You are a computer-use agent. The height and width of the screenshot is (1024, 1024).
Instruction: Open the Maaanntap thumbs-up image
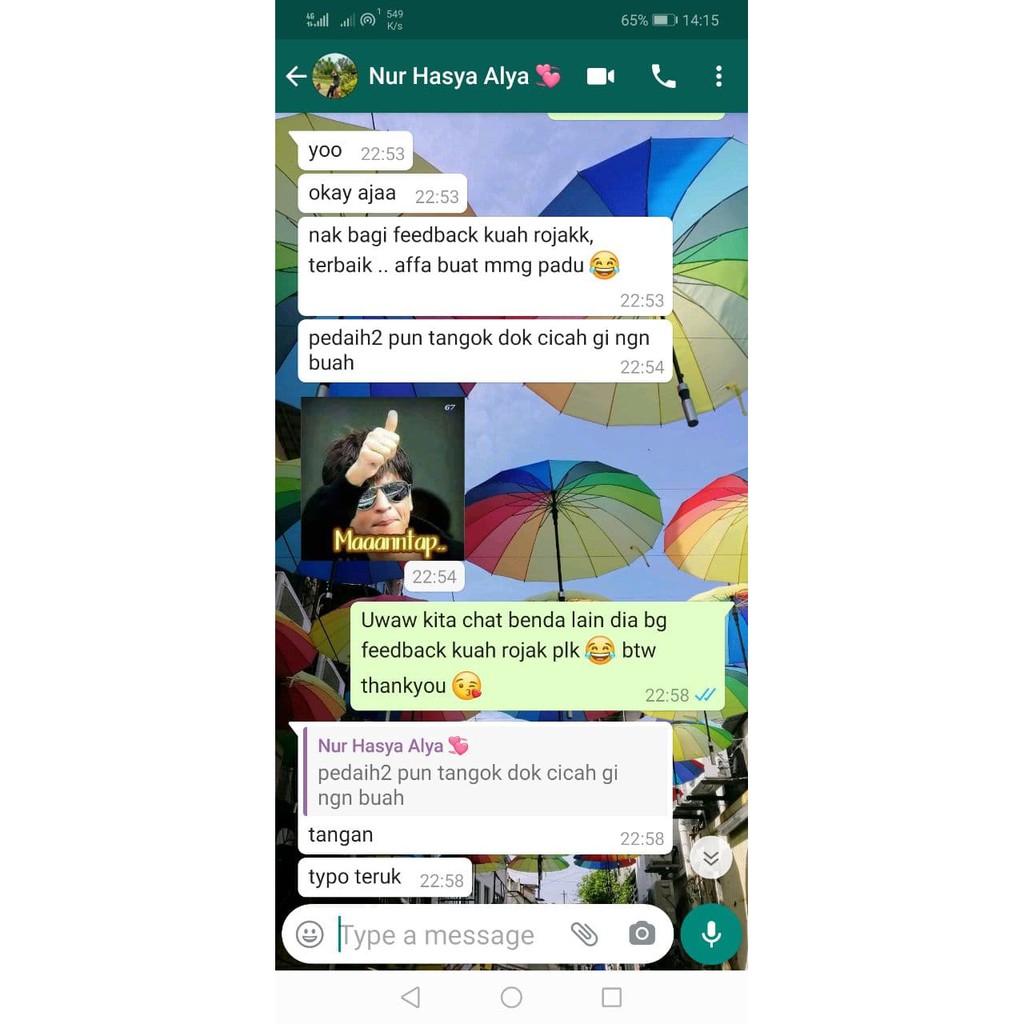[x=383, y=479]
